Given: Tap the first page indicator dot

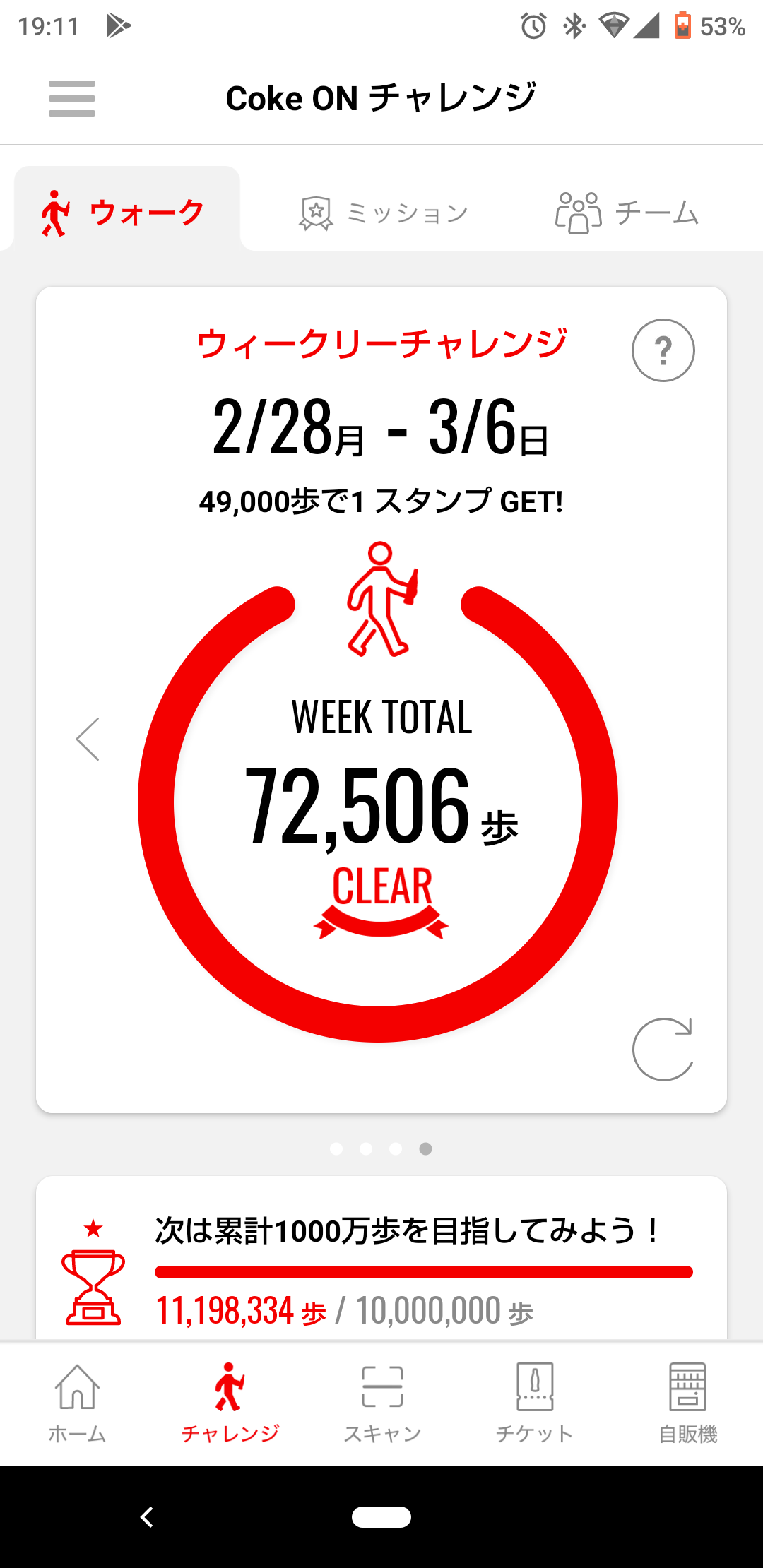Looking at the screenshot, I should [336, 1149].
